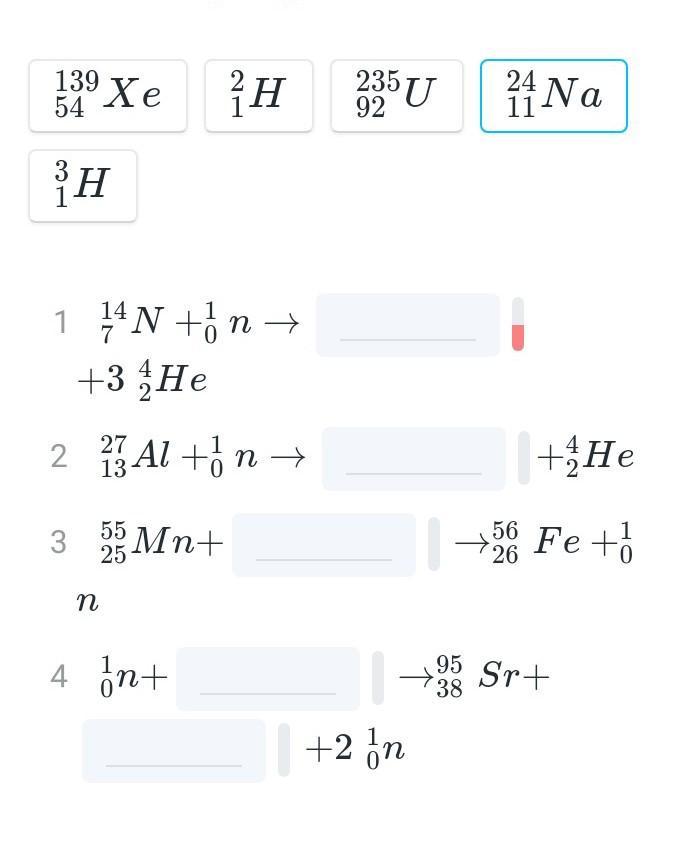Pick the deuterium H-2 chip

(259, 96)
